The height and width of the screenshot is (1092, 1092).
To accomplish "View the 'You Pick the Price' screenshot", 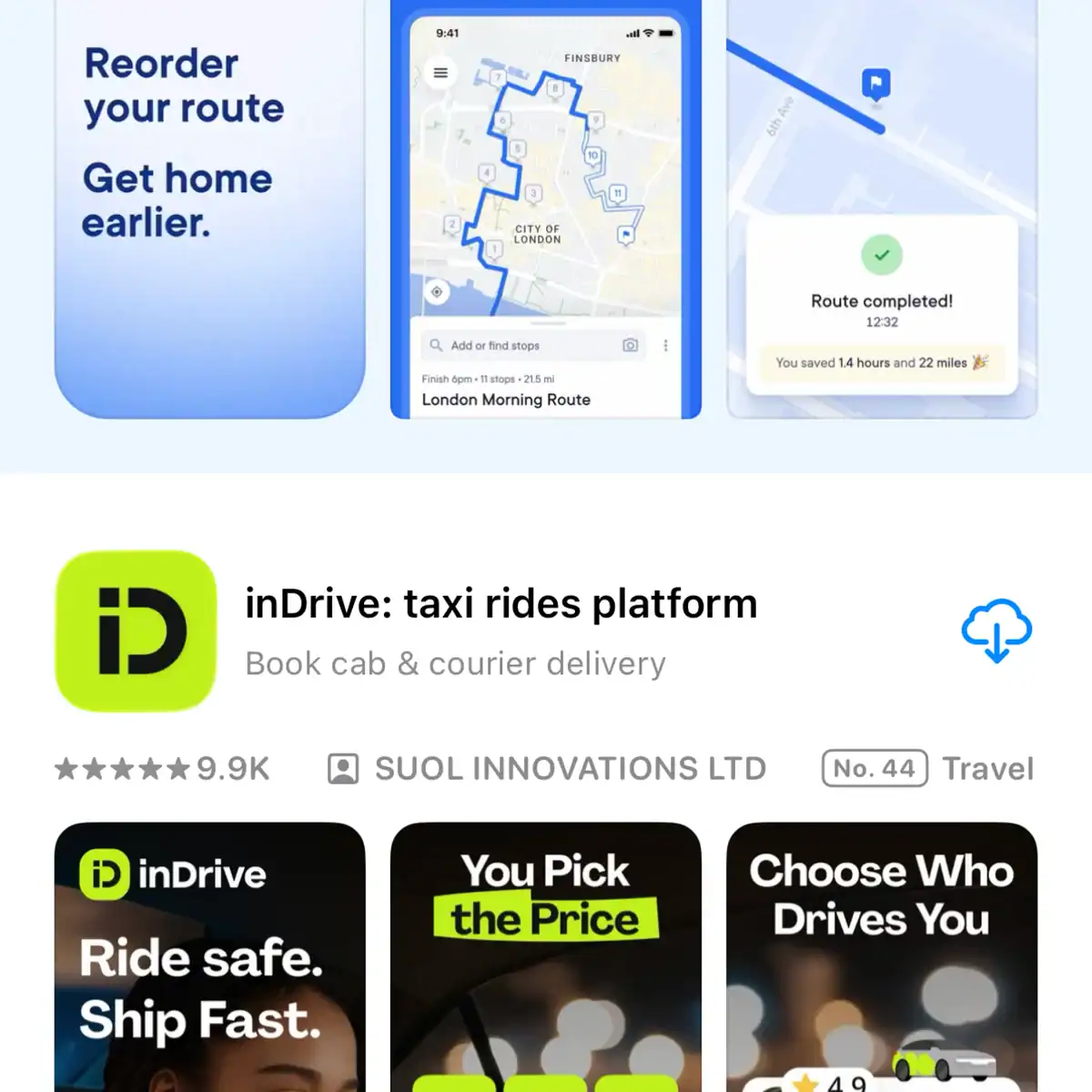I will tap(546, 955).
